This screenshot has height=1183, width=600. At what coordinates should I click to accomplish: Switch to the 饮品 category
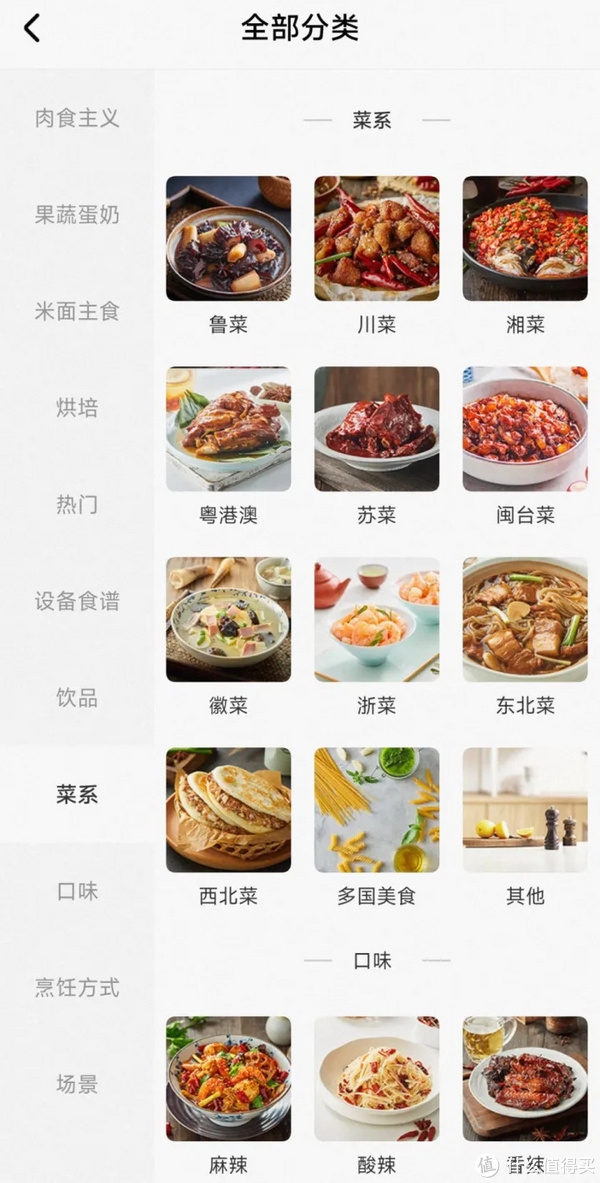(77, 697)
